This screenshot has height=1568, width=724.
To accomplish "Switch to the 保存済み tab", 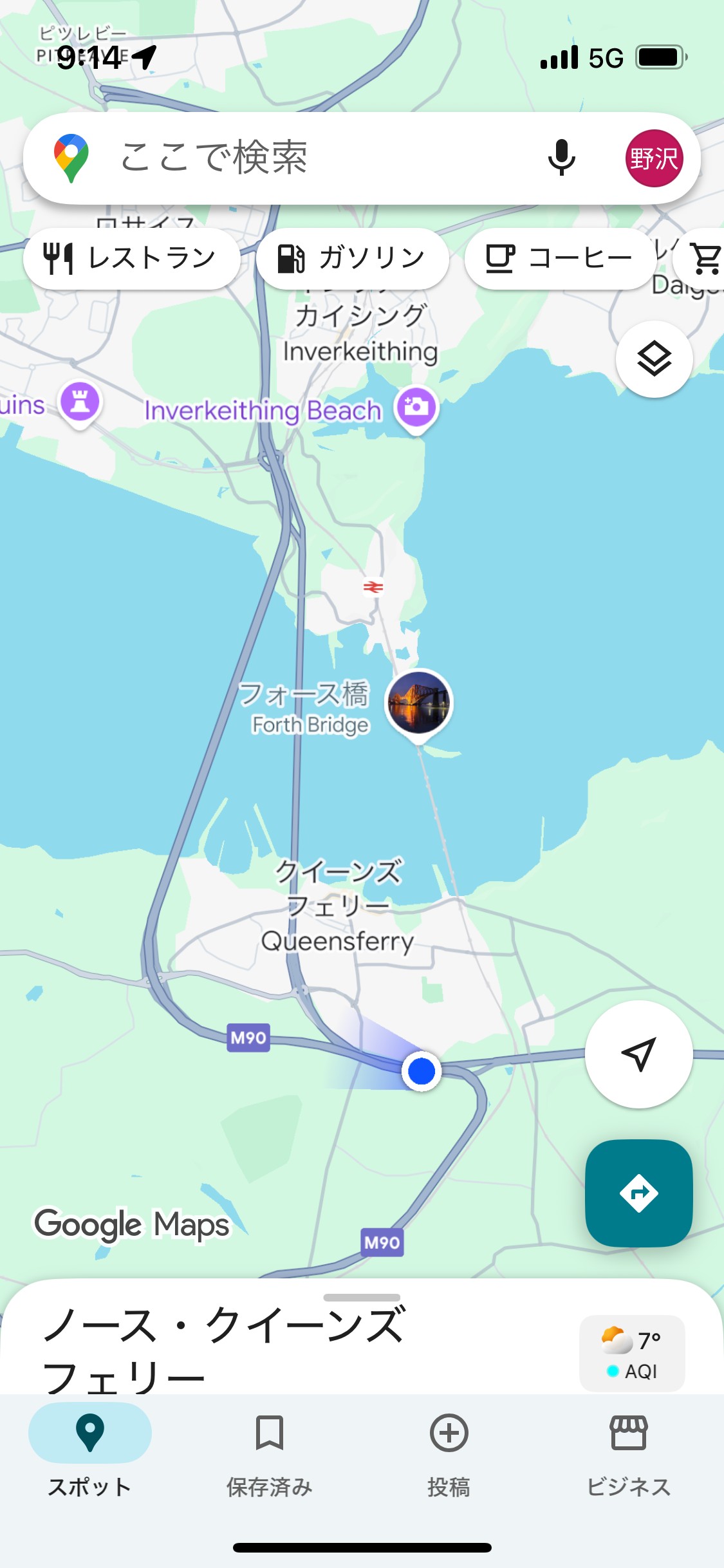I will click(269, 1452).
